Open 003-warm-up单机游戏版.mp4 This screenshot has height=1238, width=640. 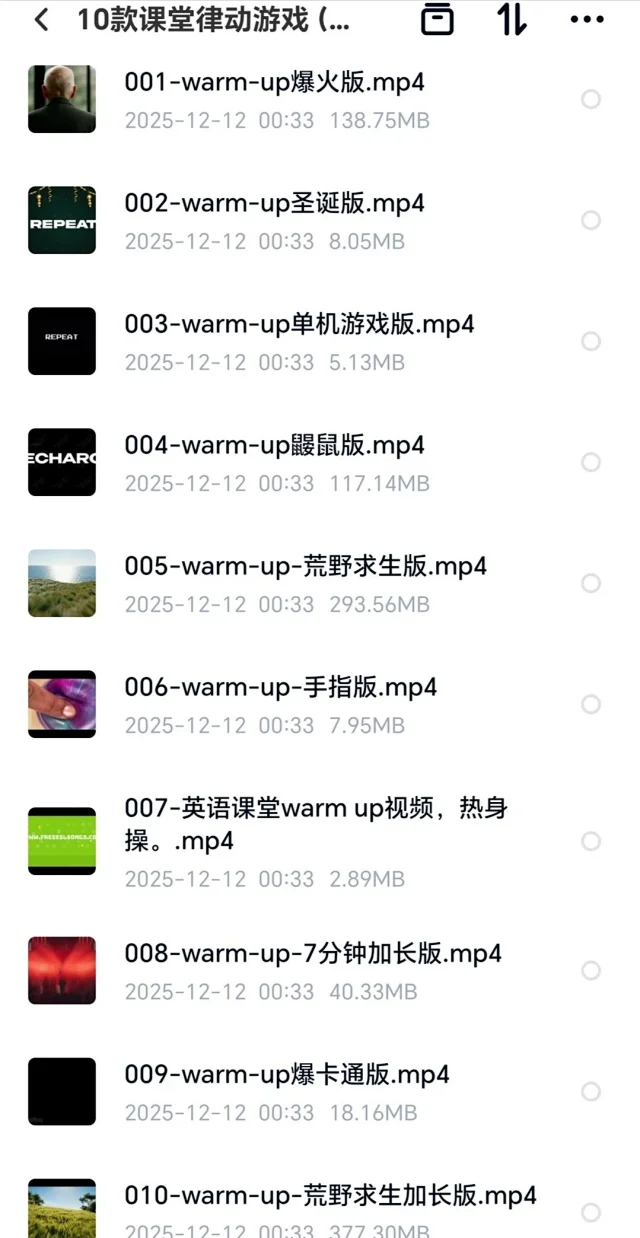pyautogui.click(x=299, y=325)
